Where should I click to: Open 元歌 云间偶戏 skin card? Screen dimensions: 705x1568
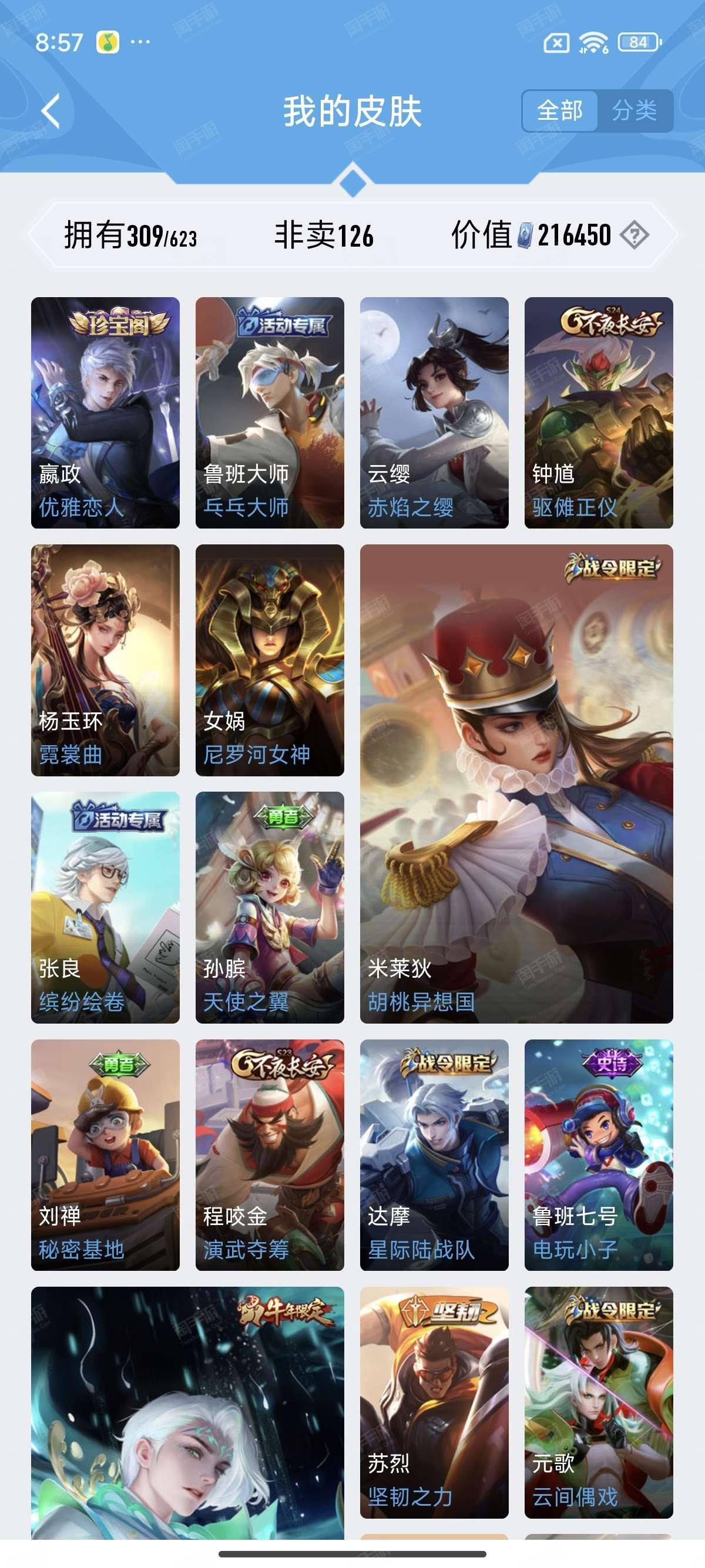click(599, 1402)
